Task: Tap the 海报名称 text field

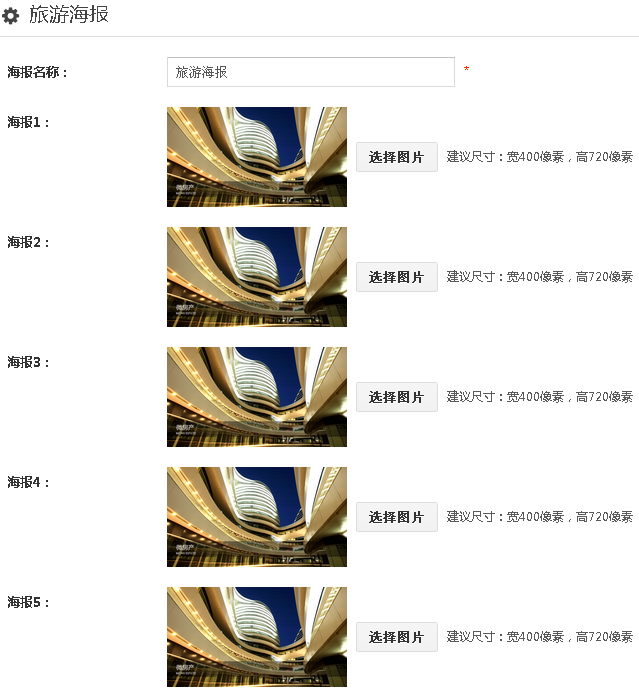Action: 310,72
